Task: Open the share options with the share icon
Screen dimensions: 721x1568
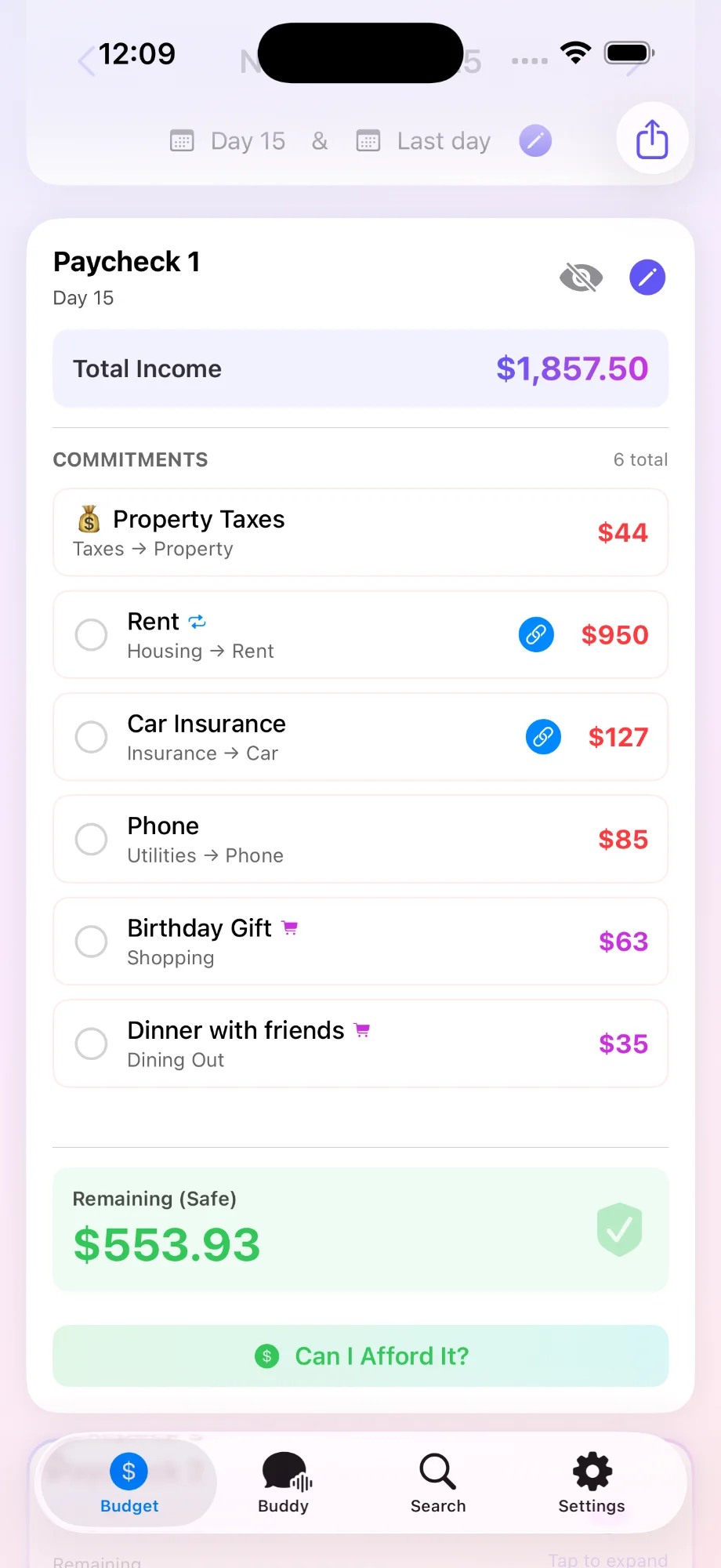Action: (651, 139)
